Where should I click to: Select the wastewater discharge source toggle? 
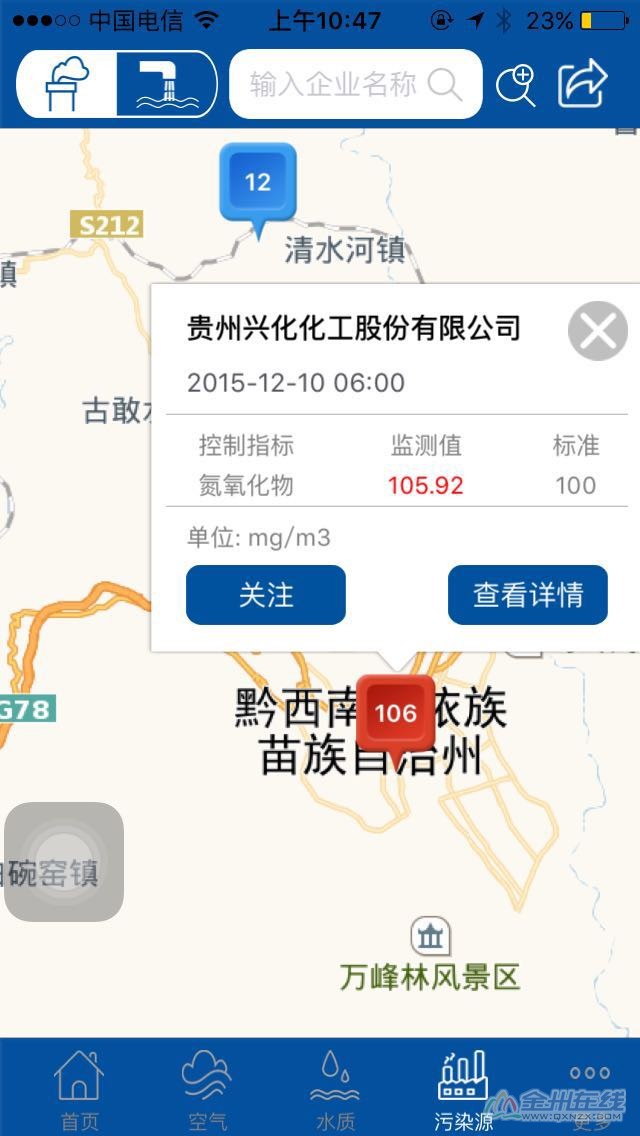(x=166, y=84)
